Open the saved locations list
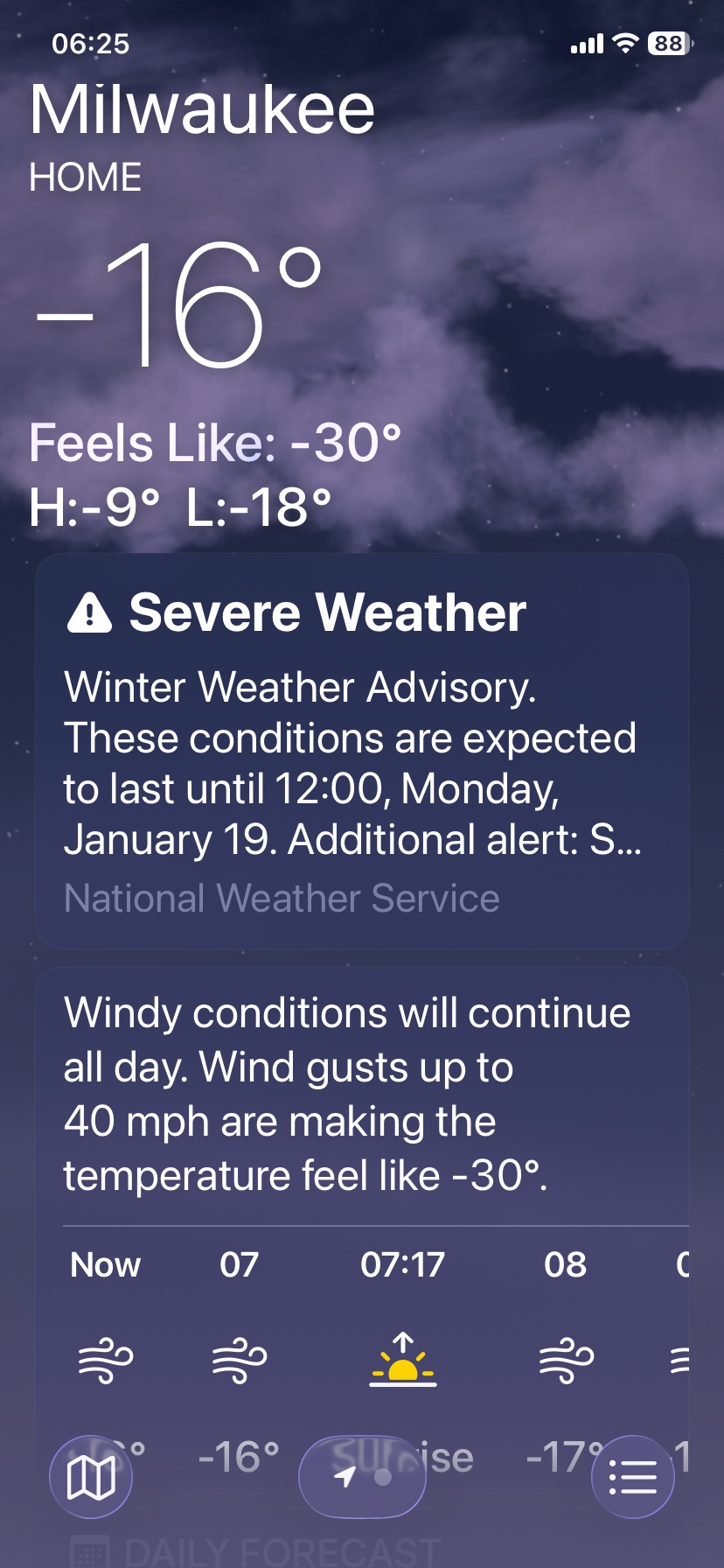Viewport: 724px width, 1568px height. pos(632,1478)
